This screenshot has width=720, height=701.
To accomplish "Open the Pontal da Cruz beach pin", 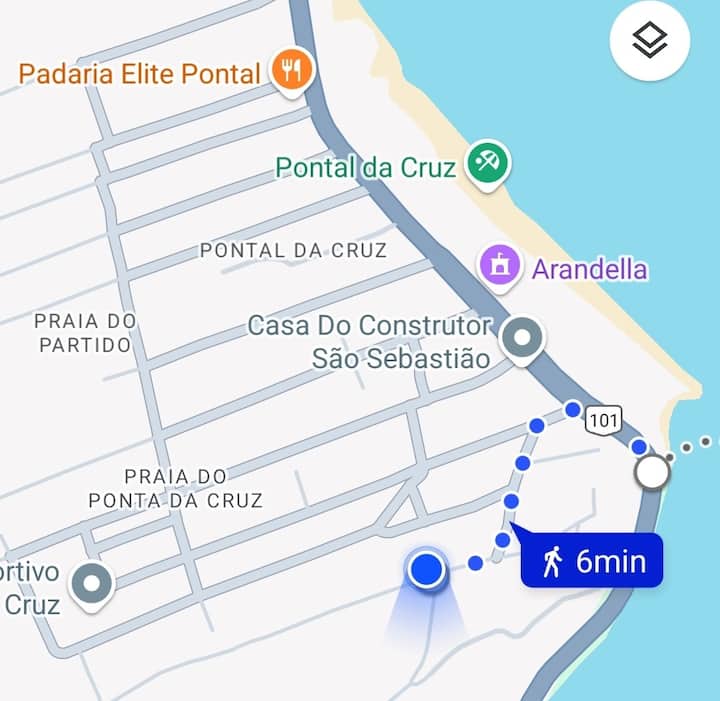I will click(x=490, y=163).
